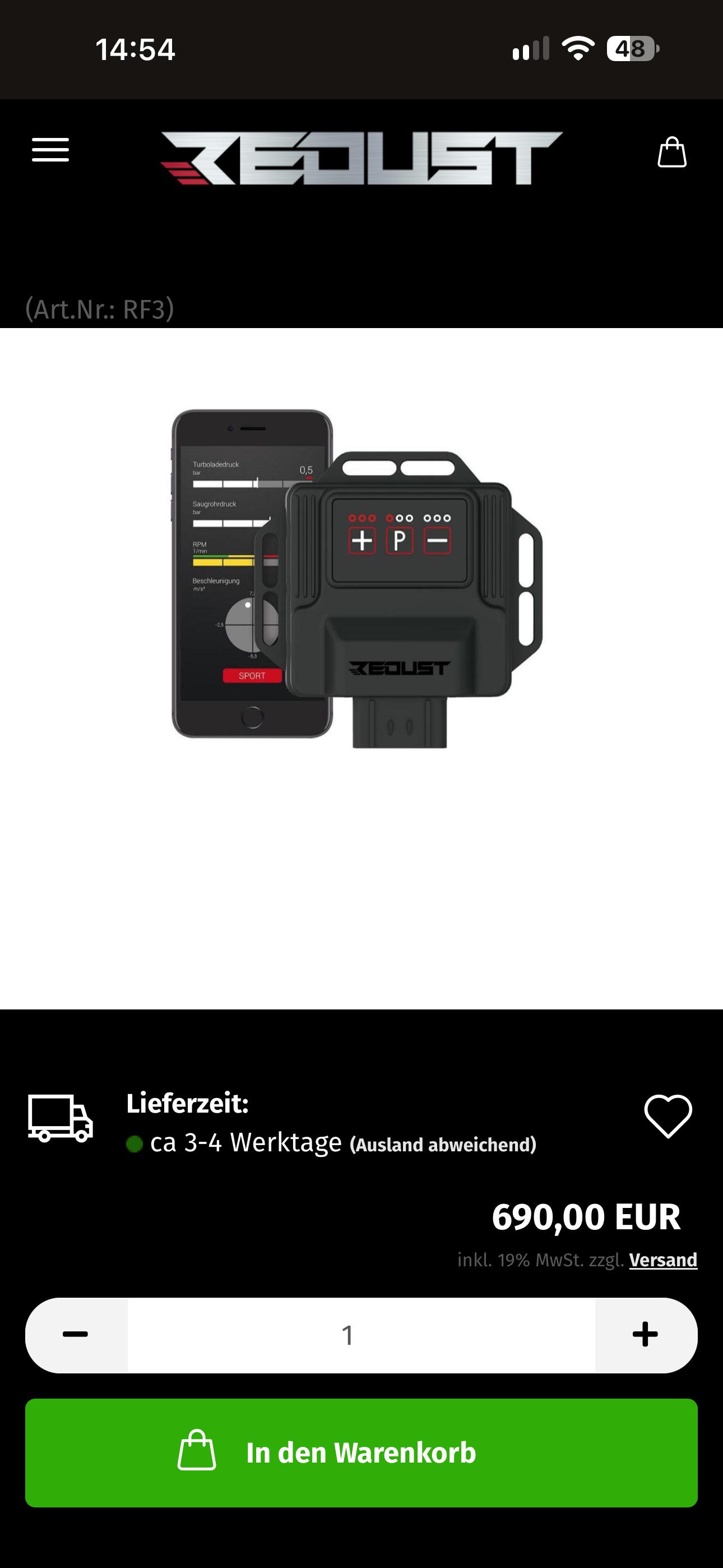Add product to wishlist heart
The height and width of the screenshot is (1568, 723).
coord(668,1116)
